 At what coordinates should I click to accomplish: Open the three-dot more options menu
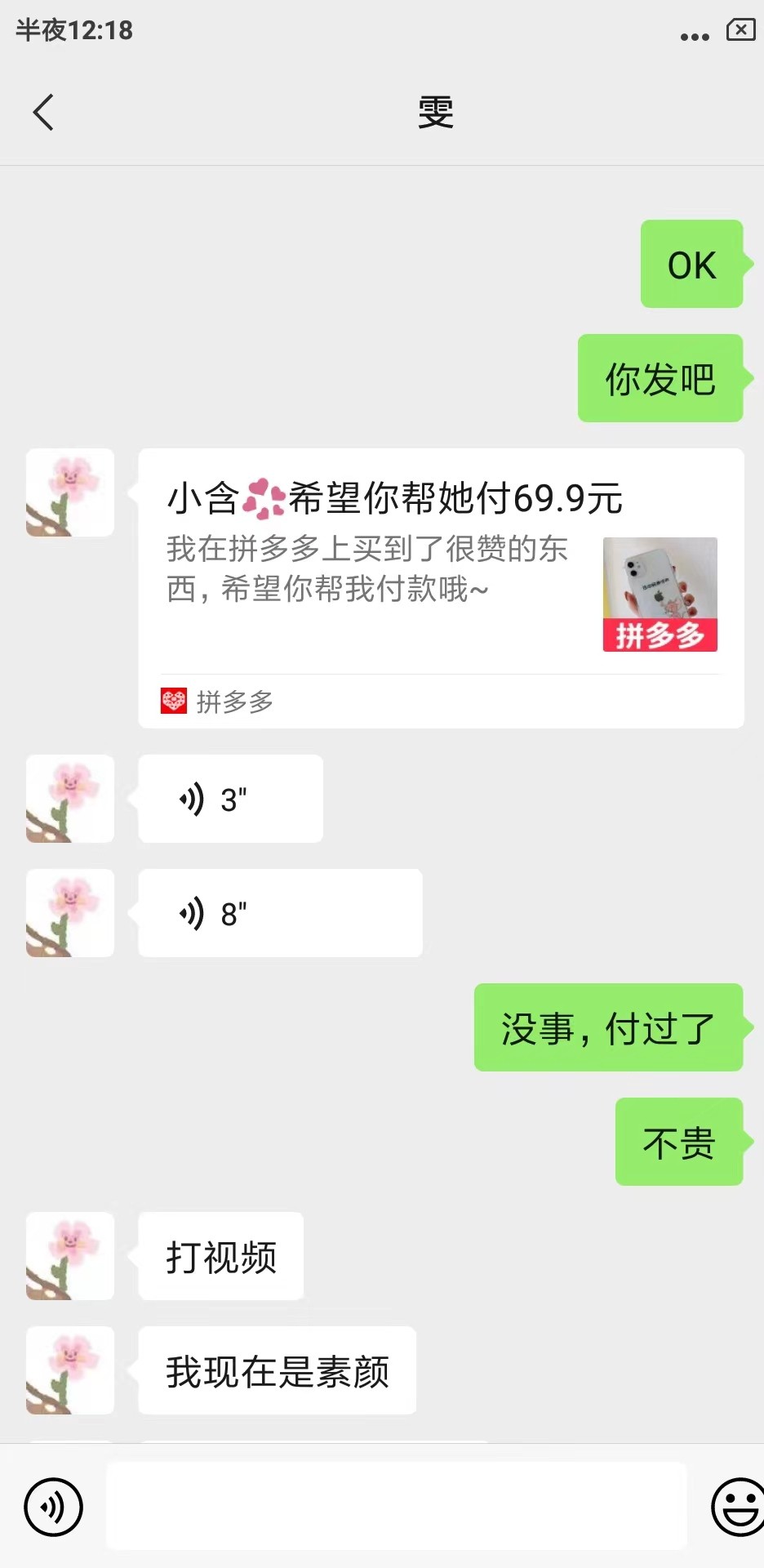(695, 36)
